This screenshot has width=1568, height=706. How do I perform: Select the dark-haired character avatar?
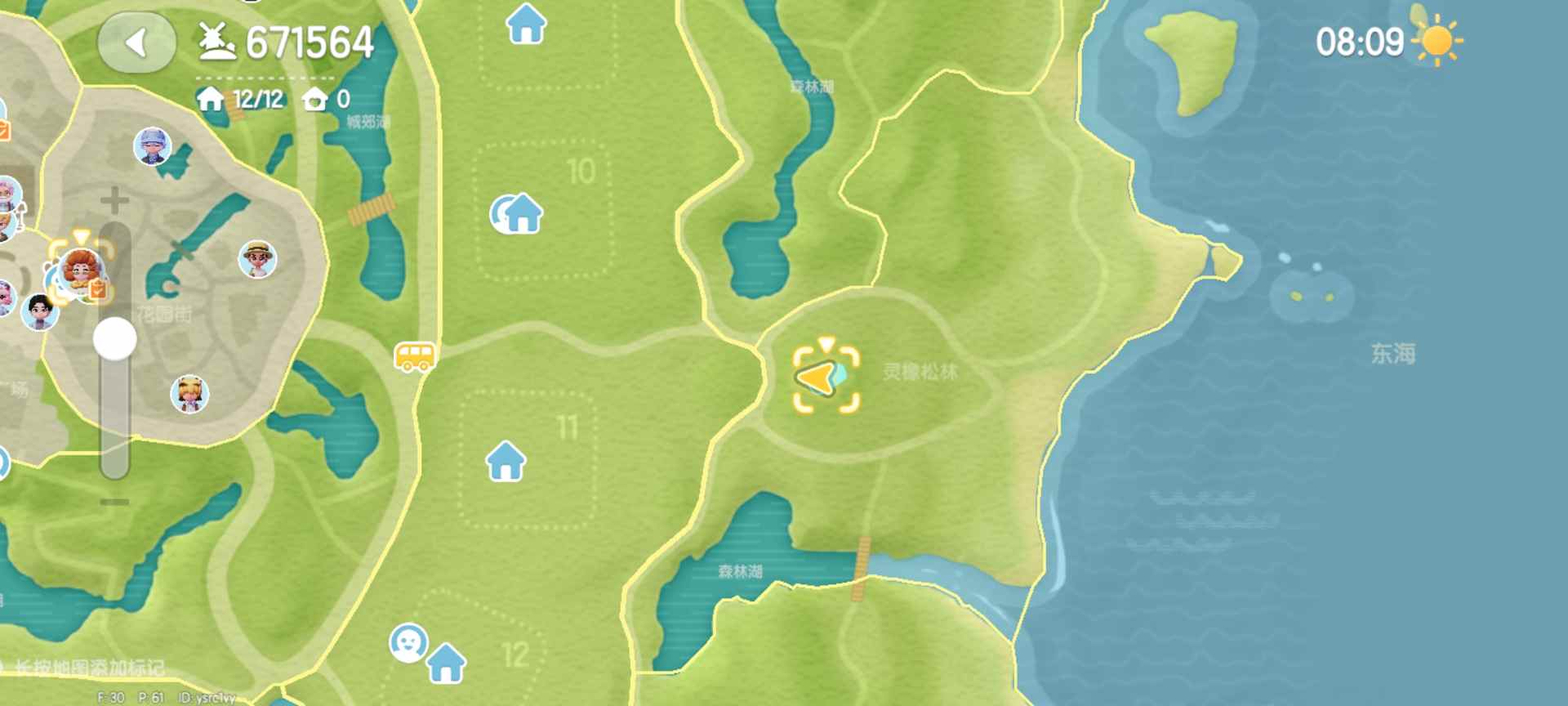(x=39, y=311)
